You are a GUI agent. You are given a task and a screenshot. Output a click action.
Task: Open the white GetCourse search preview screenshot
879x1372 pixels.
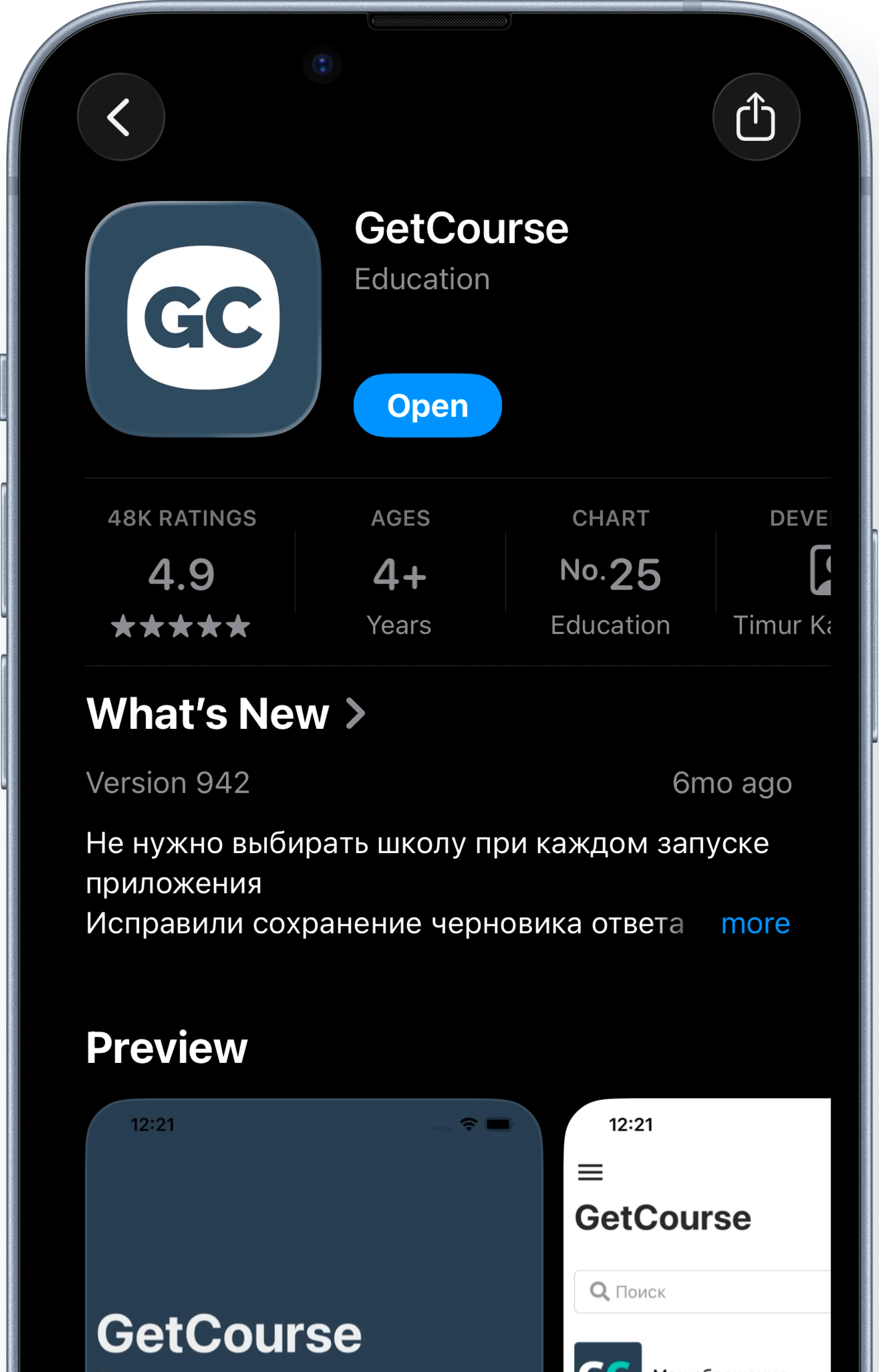click(x=696, y=1233)
